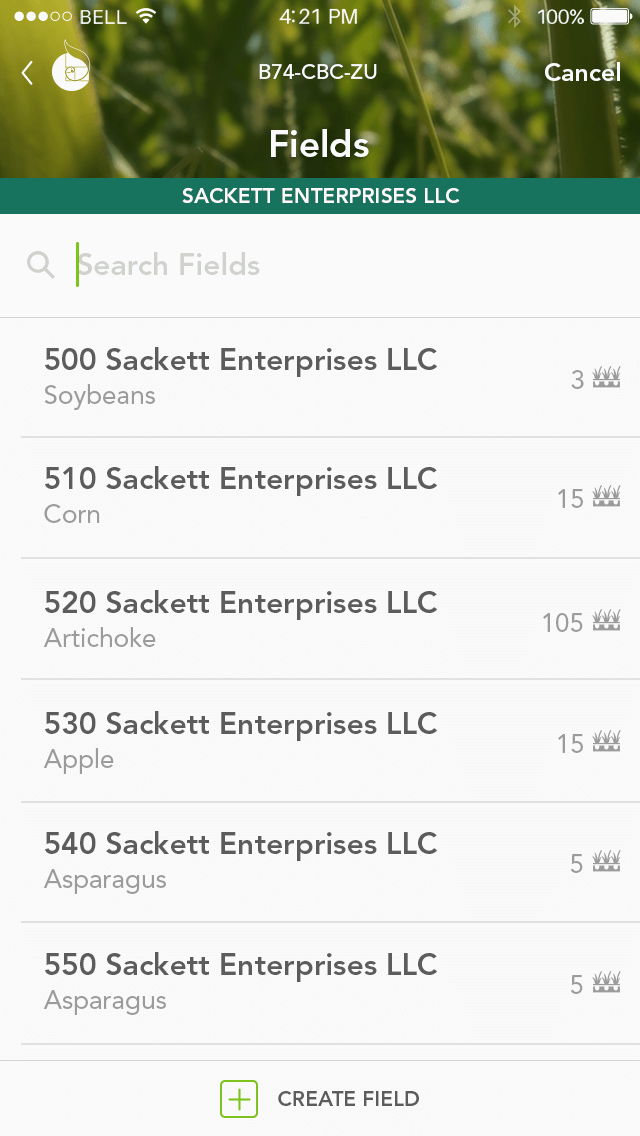Viewport: 640px width, 1136px height.
Task: Open the 520 Sackett Enterprises Artichoke field
Action: 320,619
